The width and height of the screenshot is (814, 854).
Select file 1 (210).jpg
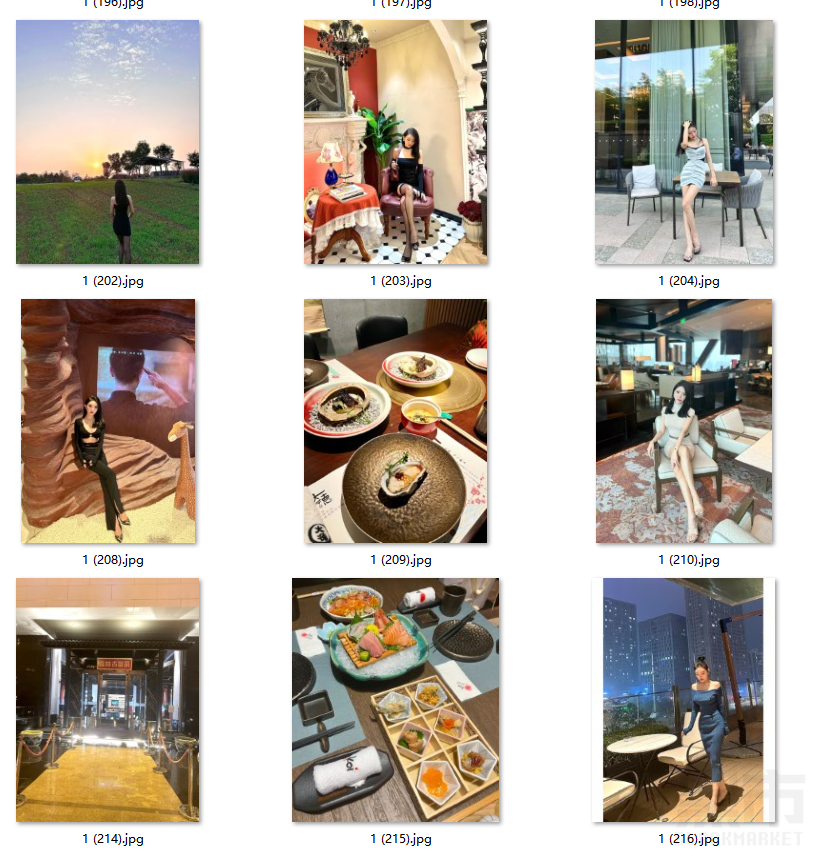coord(684,421)
